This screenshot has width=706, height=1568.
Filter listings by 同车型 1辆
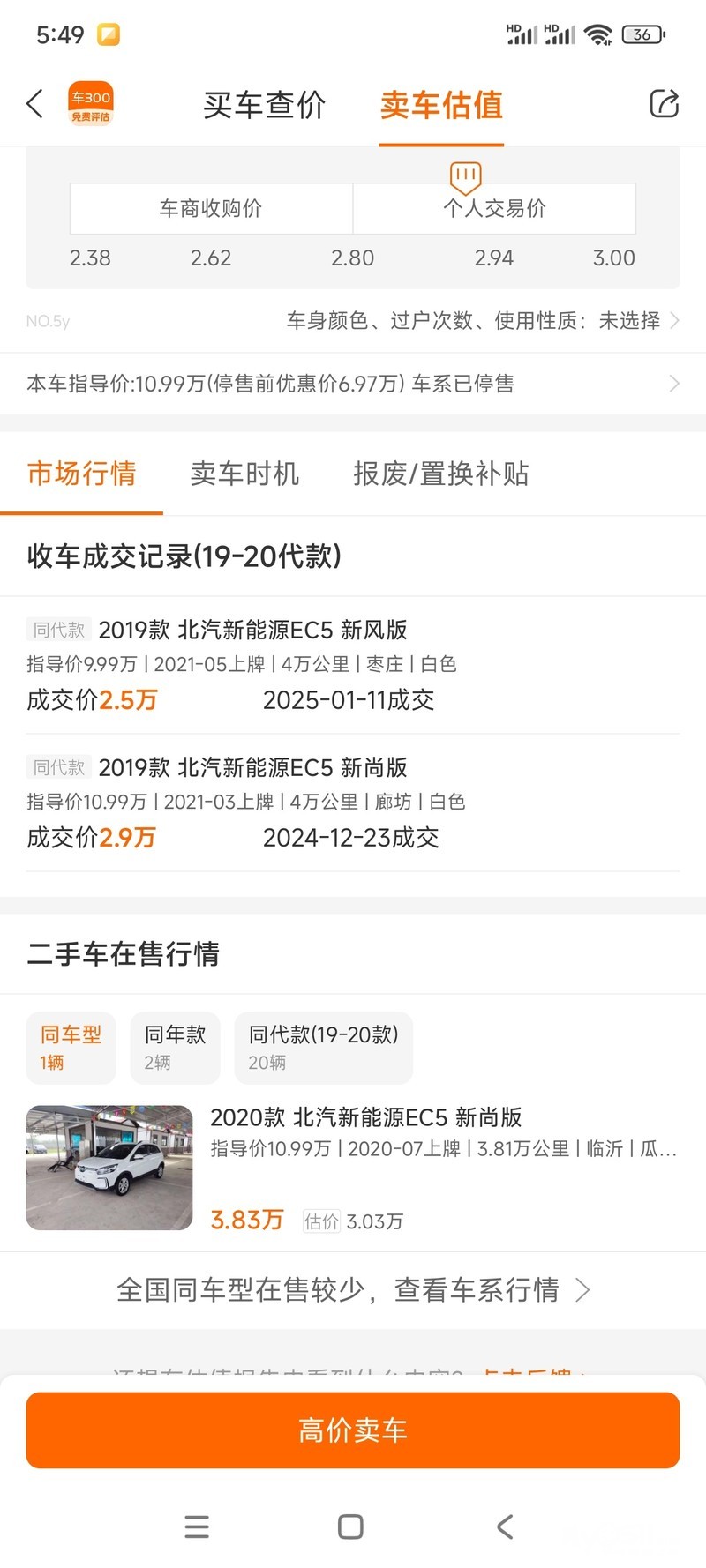[x=71, y=1048]
